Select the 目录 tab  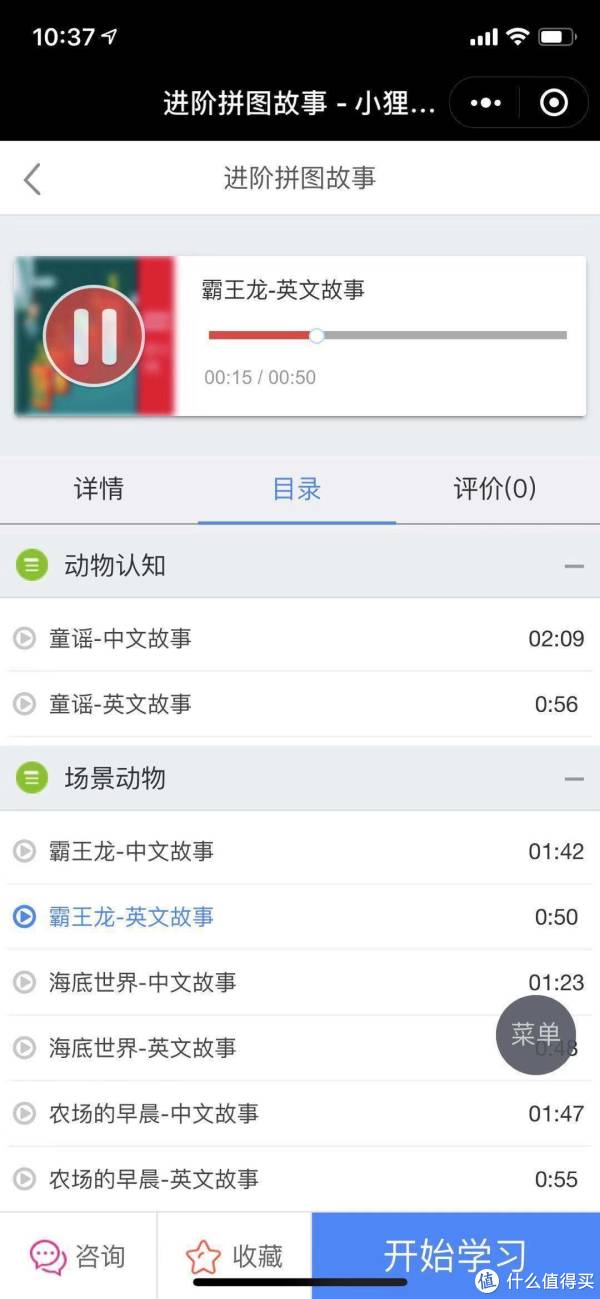[x=297, y=489]
